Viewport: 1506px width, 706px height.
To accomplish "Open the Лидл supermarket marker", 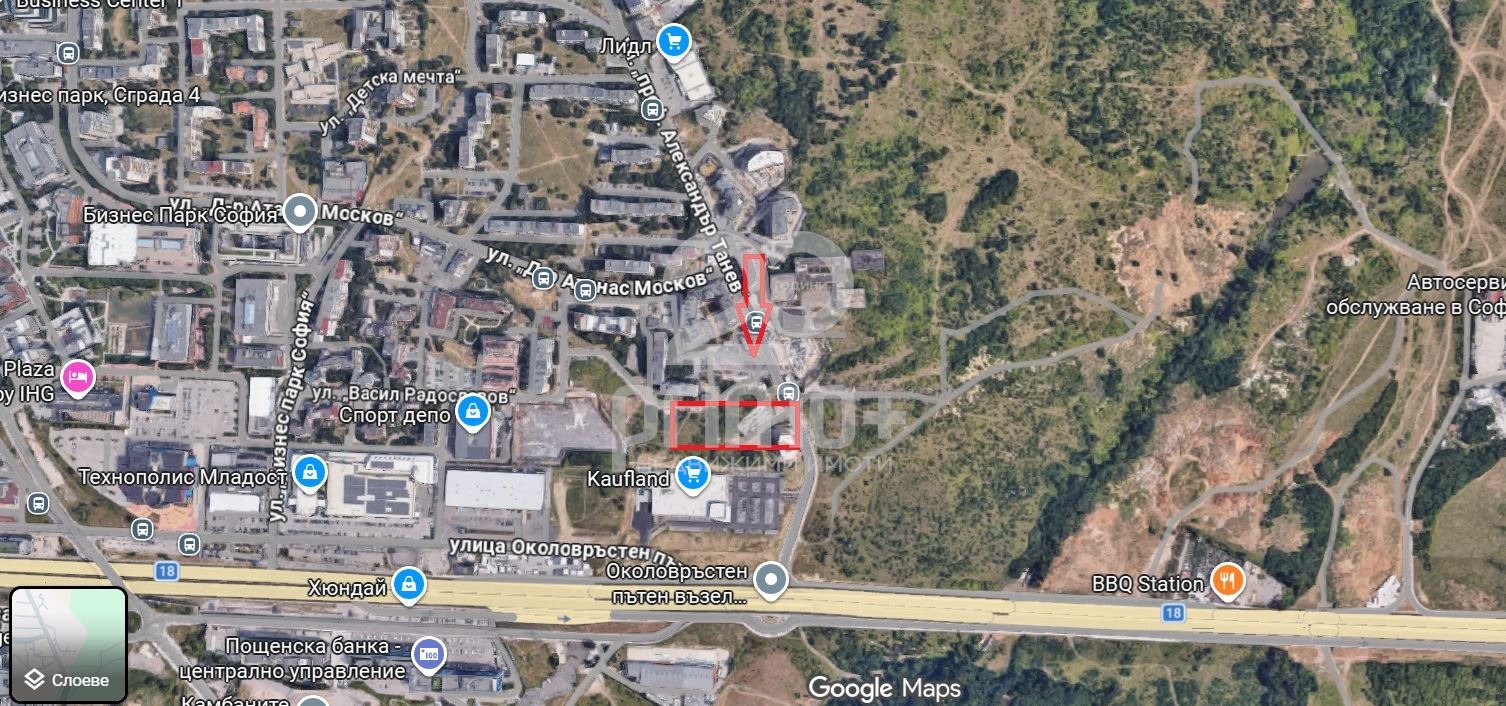I will click(x=675, y=41).
